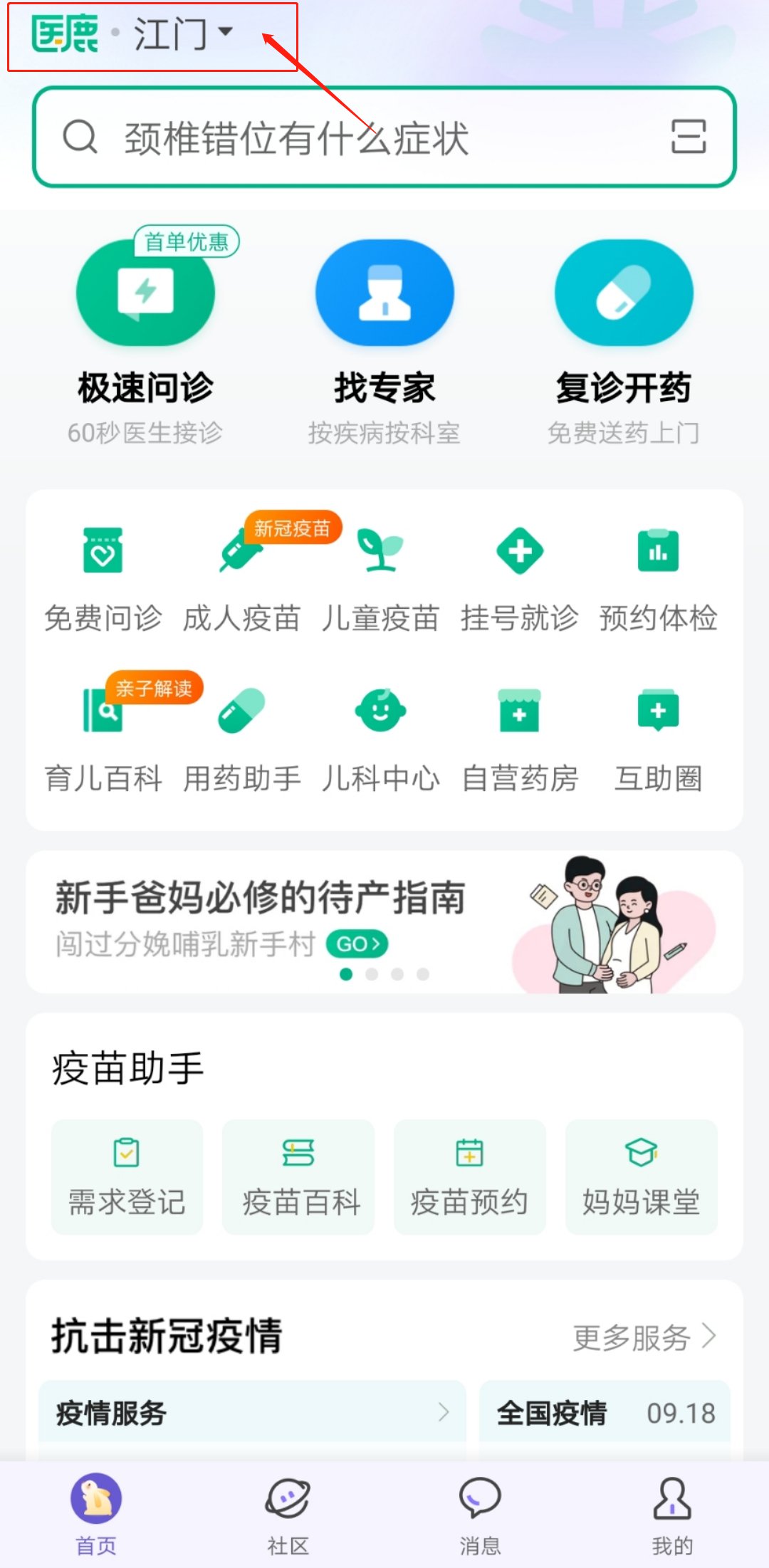This screenshot has width=769, height=1568.
Task: Open the 江门 city selector dropdown
Action: click(x=184, y=33)
